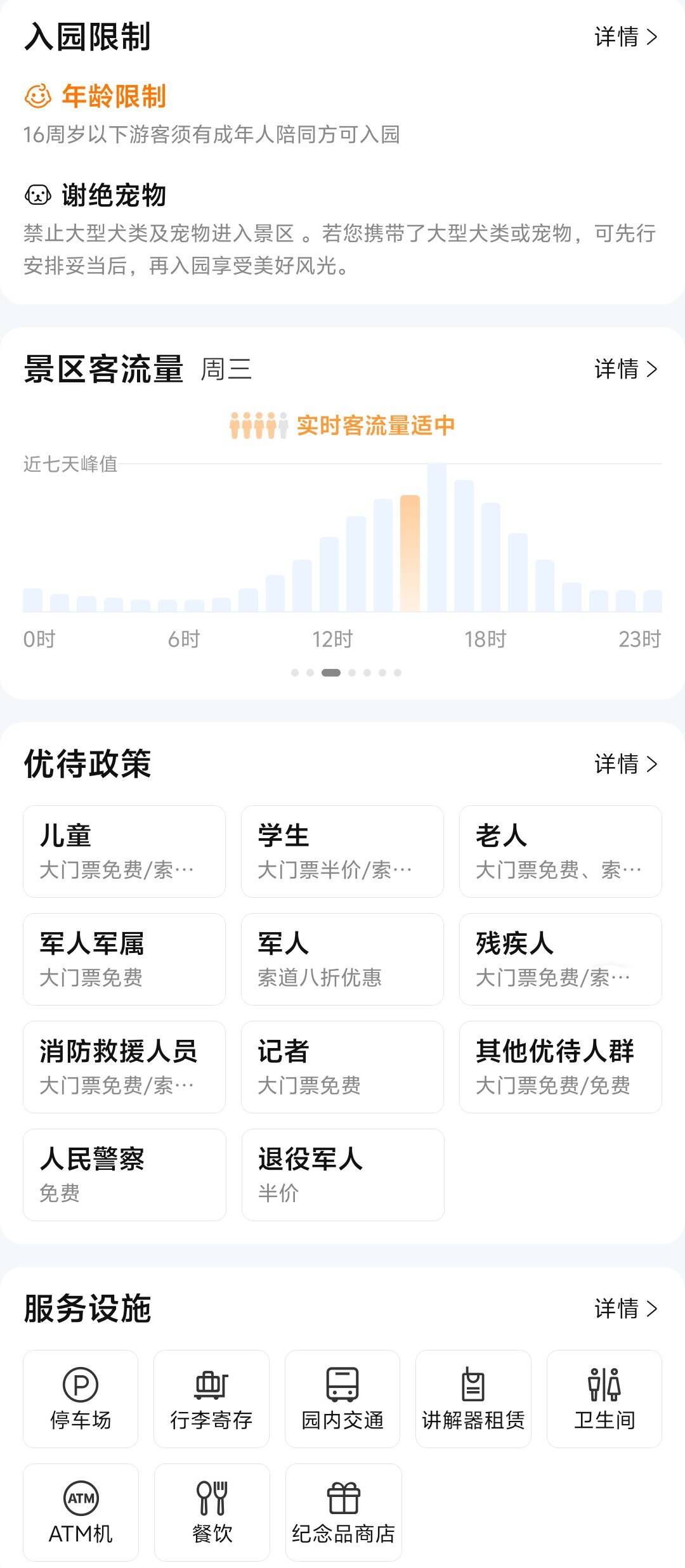
Task: Select the 消防救援人员 policy card
Action: point(124,1067)
